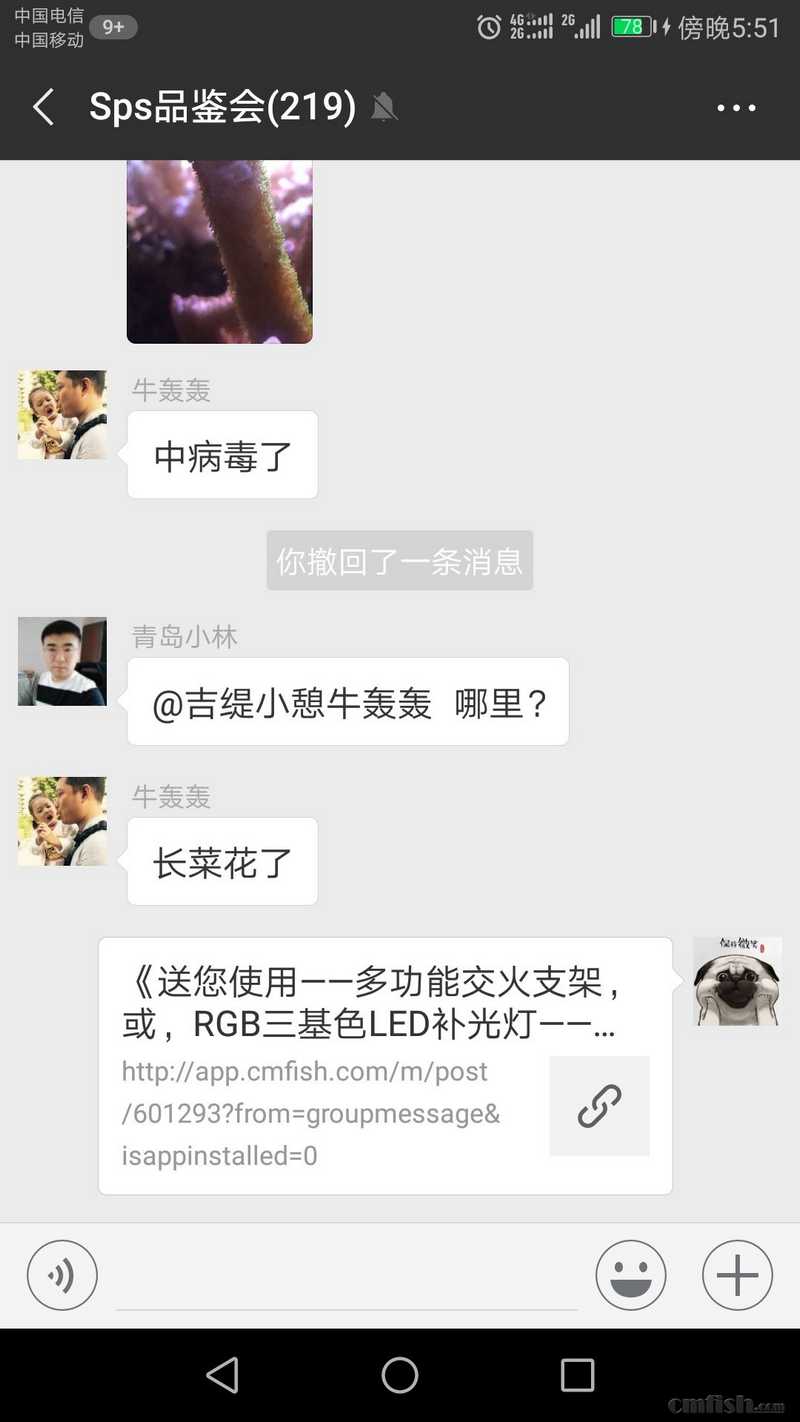Open the chat overflow menu
This screenshot has width=800, height=1422.
tap(736, 108)
